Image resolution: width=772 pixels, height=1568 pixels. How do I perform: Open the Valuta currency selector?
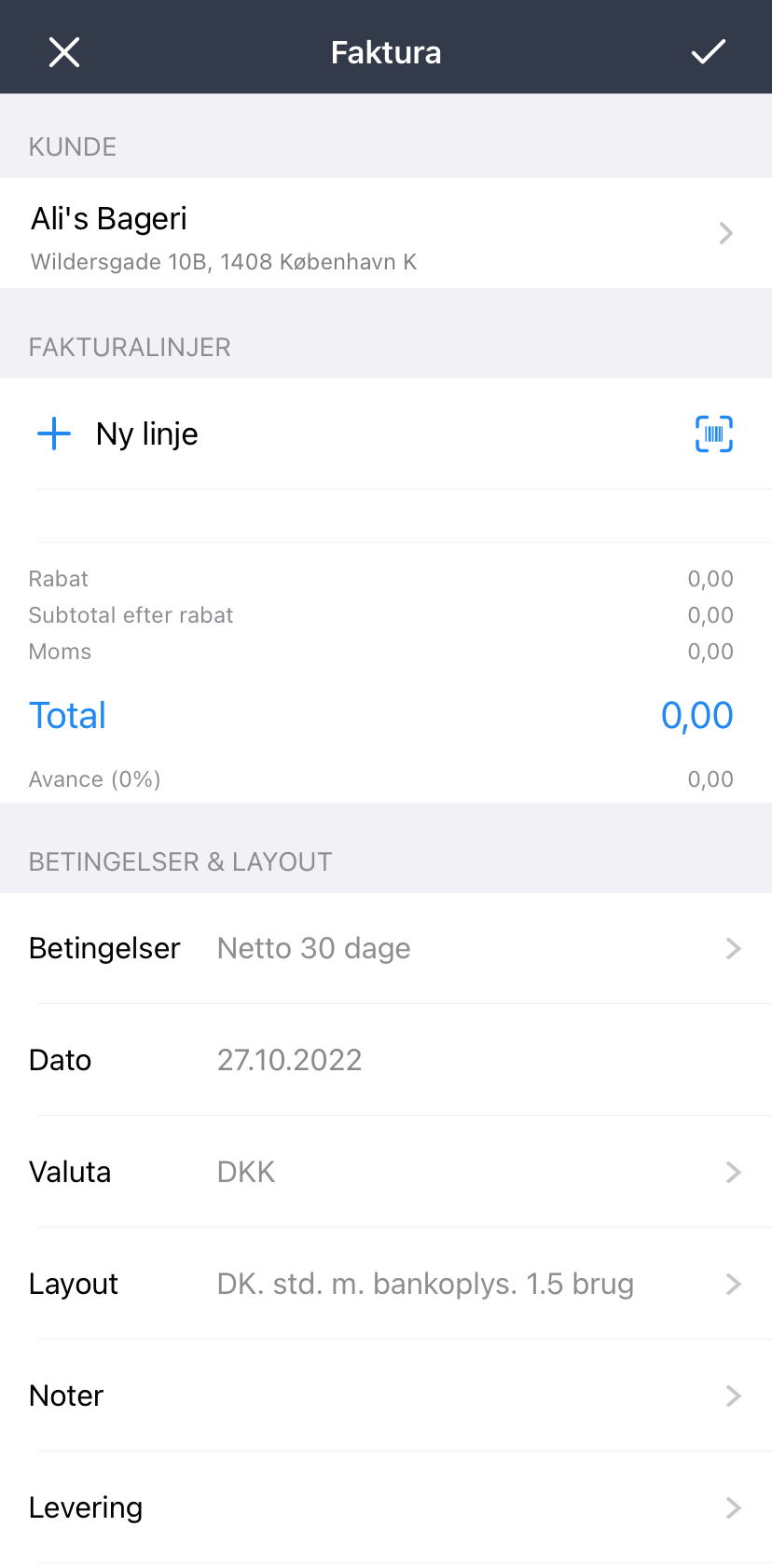click(x=733, y=1172)
